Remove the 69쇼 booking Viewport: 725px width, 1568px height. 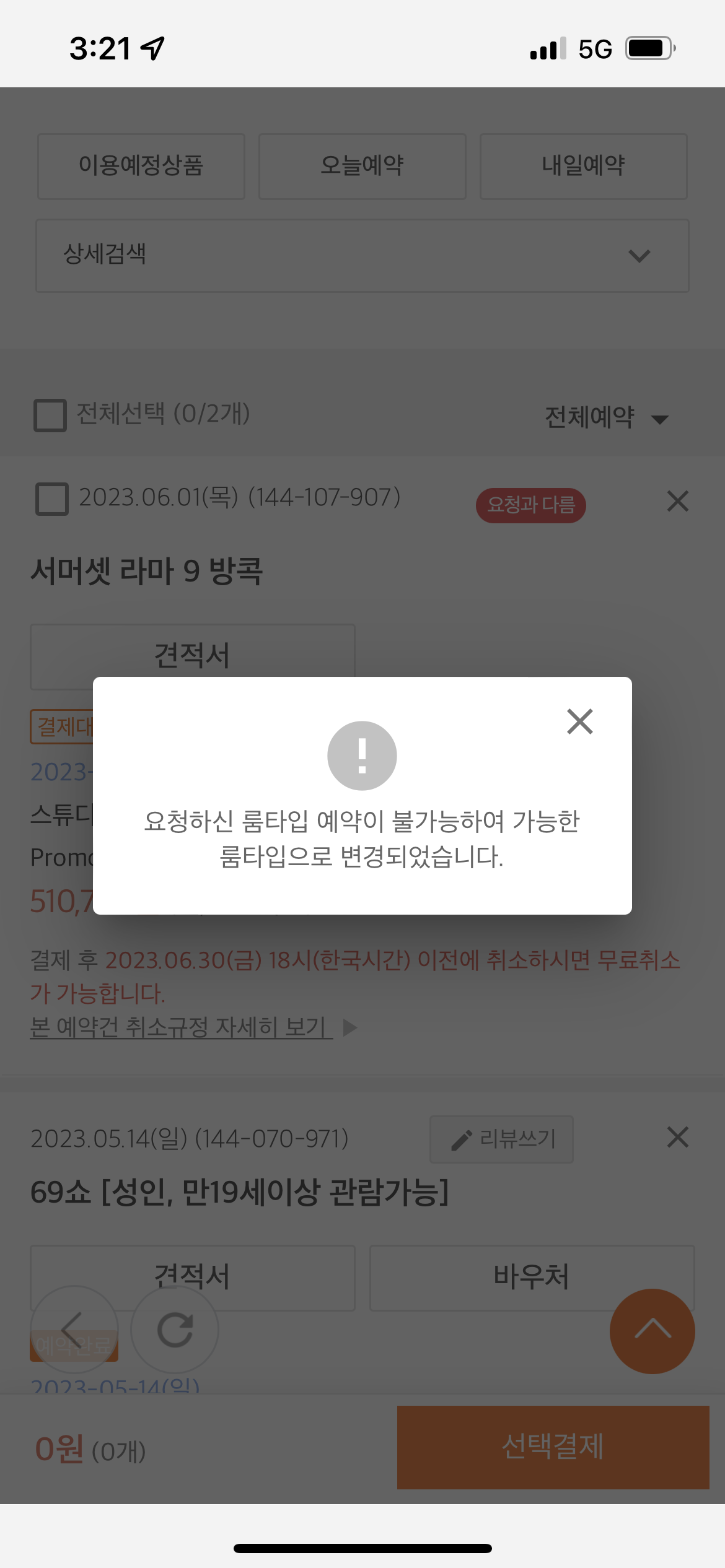click(x=677, y=1137)
